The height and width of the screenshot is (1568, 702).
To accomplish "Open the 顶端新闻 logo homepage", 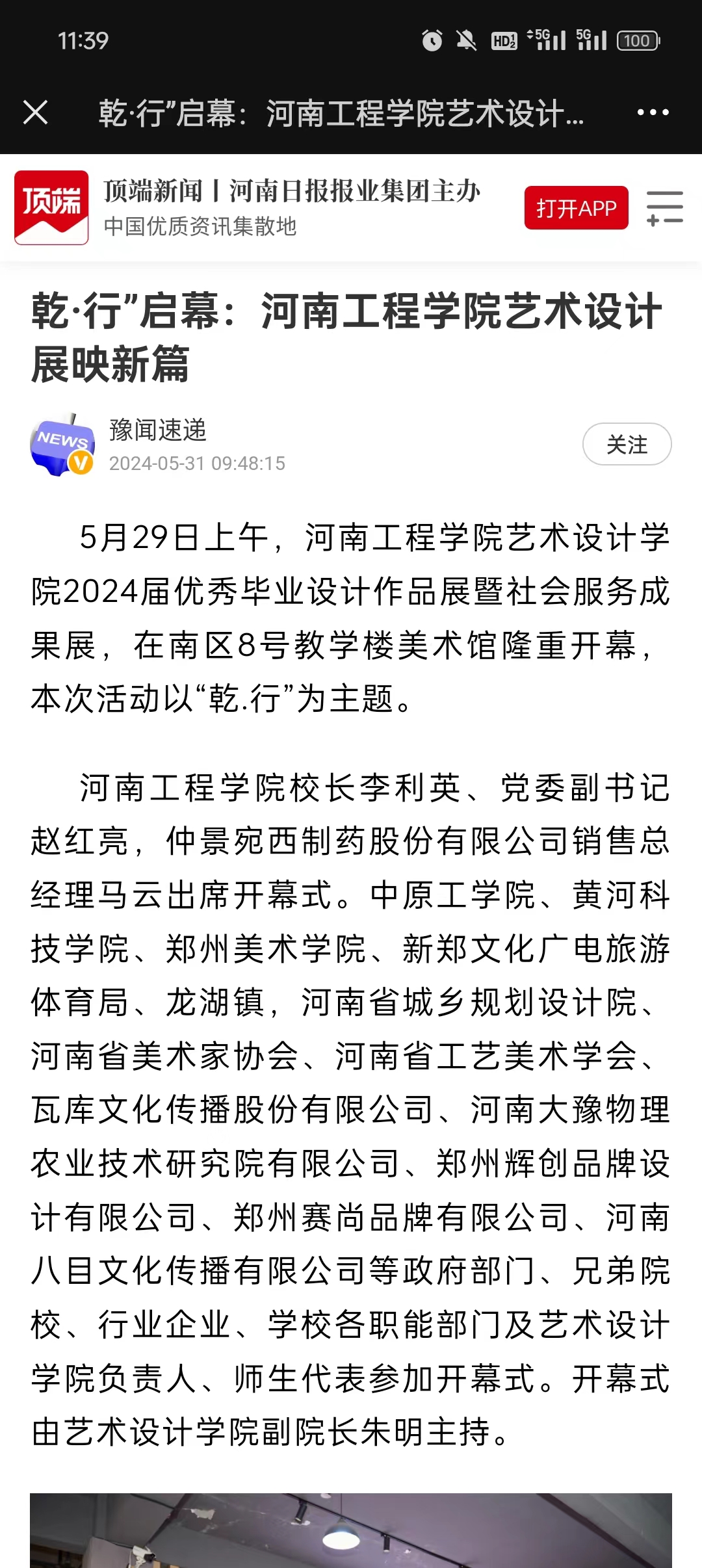I will tap(51, 207).
